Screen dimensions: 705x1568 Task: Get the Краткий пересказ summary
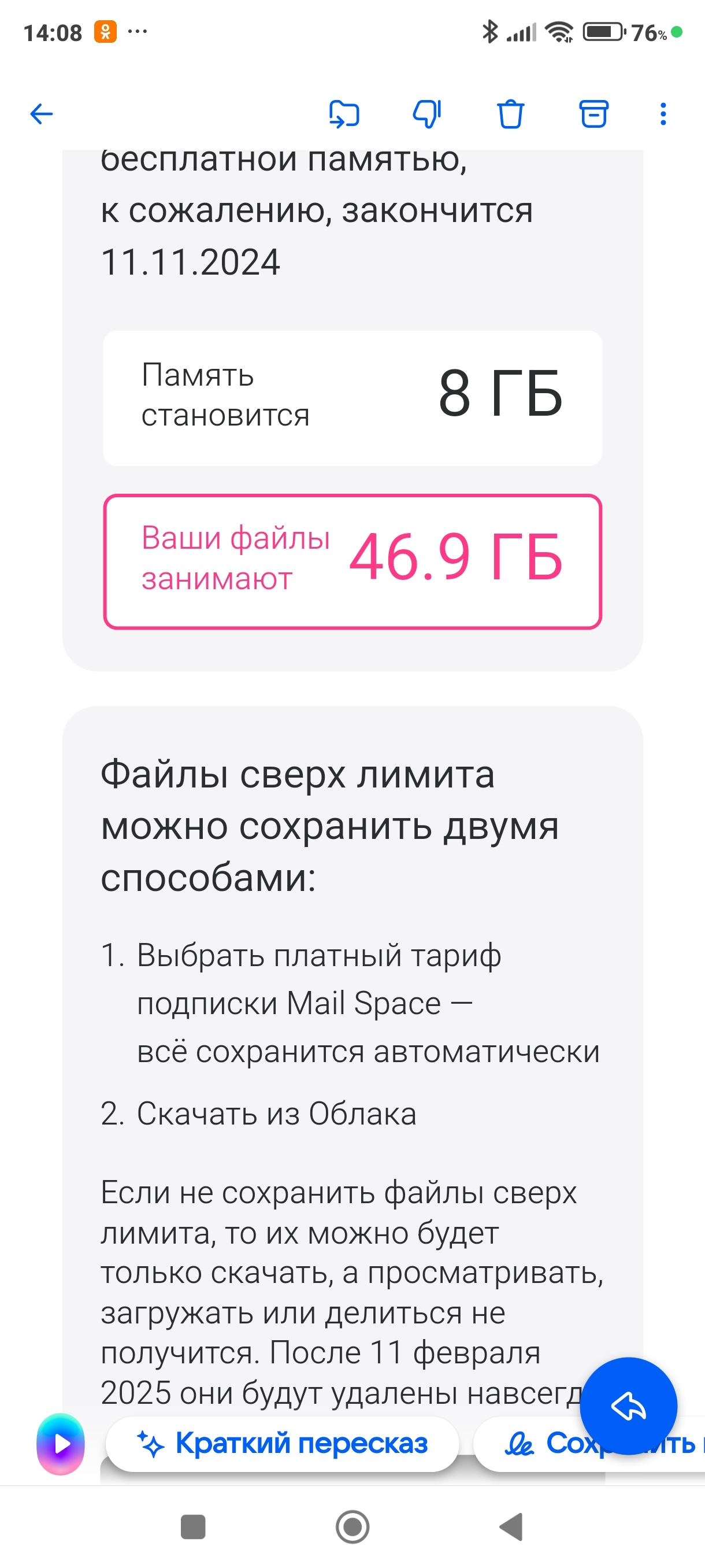pos(282,1444)
